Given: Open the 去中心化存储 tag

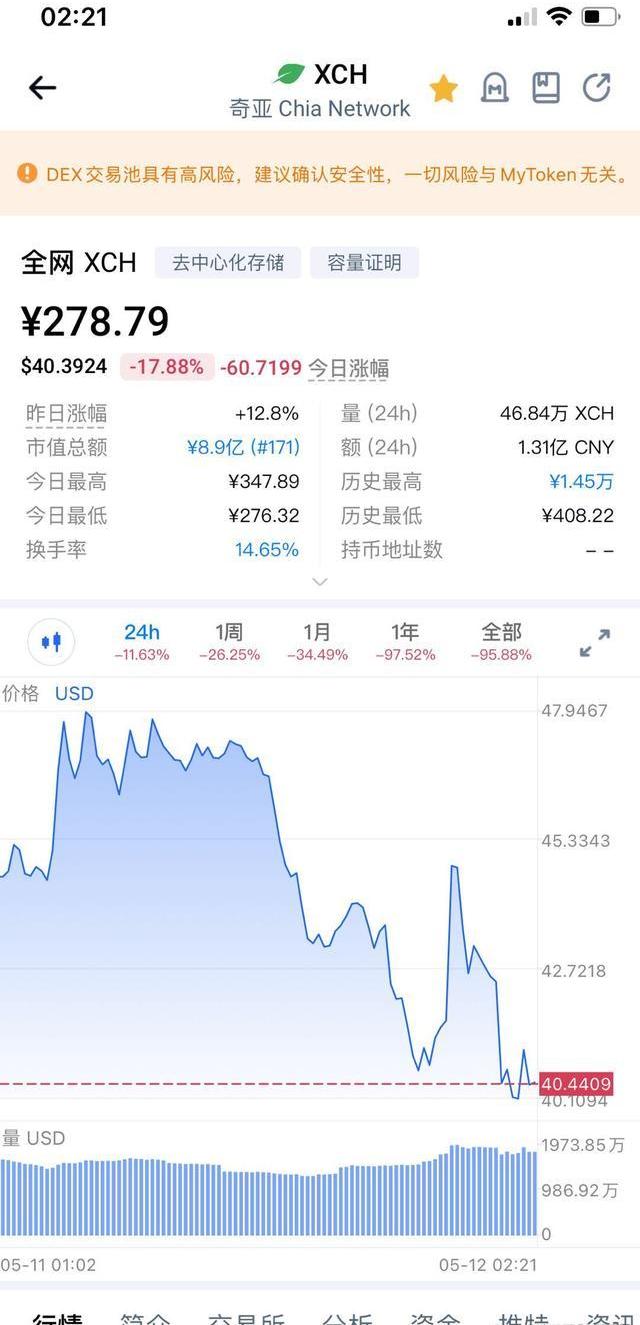Looking at the screenshot, I should pyautogui.click(x=228, y=263).
